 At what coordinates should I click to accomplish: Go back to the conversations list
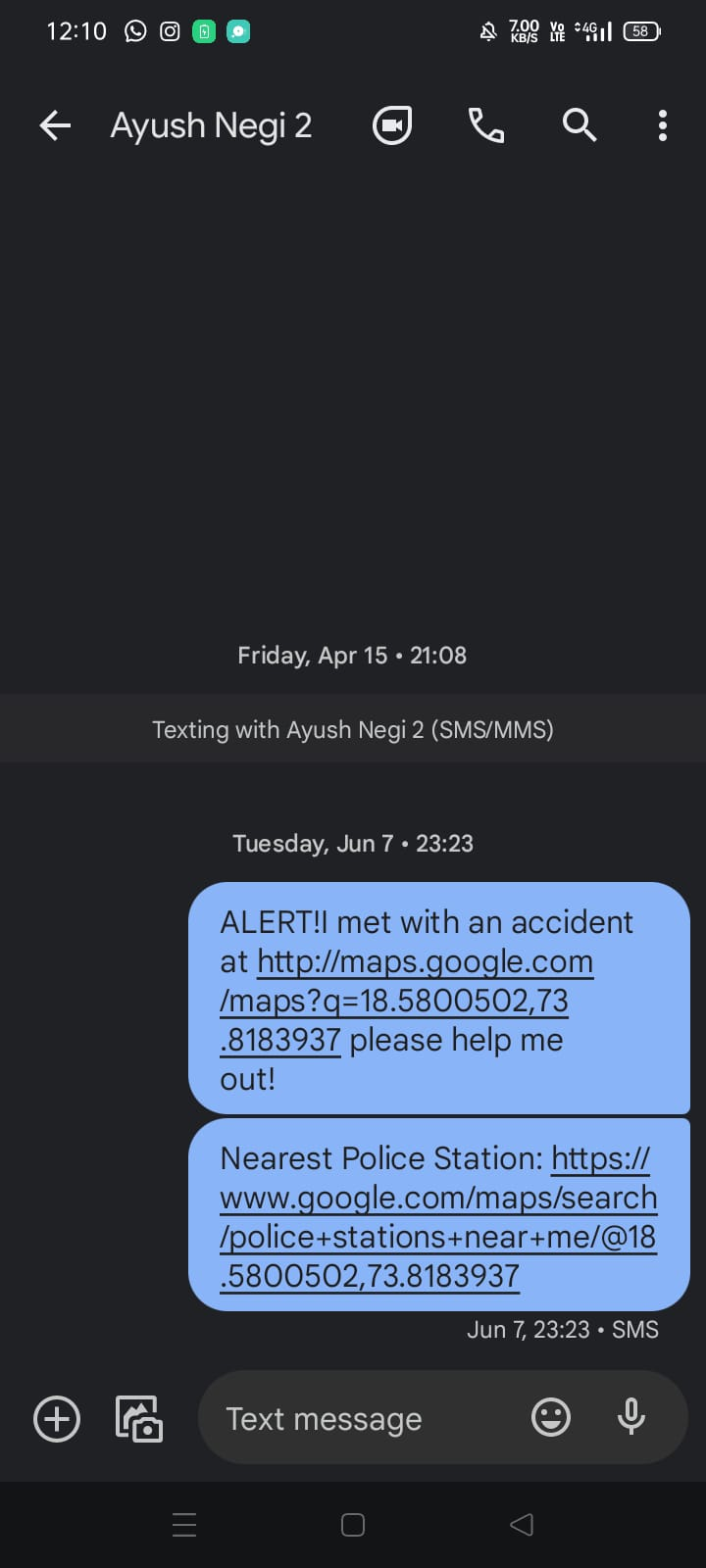click(x=55, y=125)
